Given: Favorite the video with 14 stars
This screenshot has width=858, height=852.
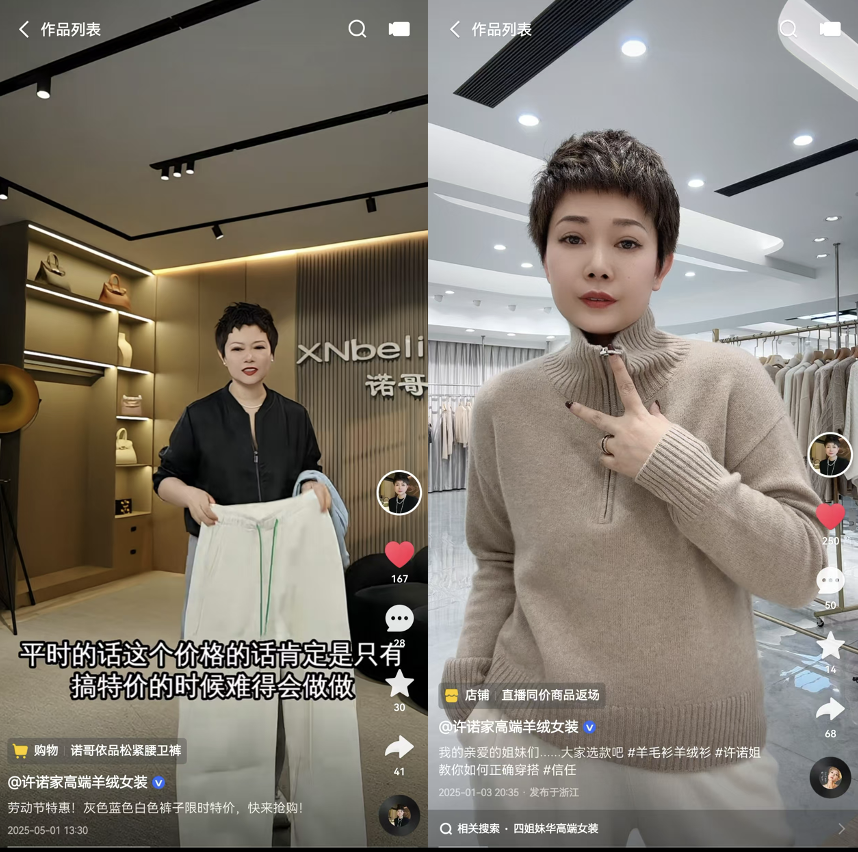Looking at the screenshot, I should (x=830, y=645).
